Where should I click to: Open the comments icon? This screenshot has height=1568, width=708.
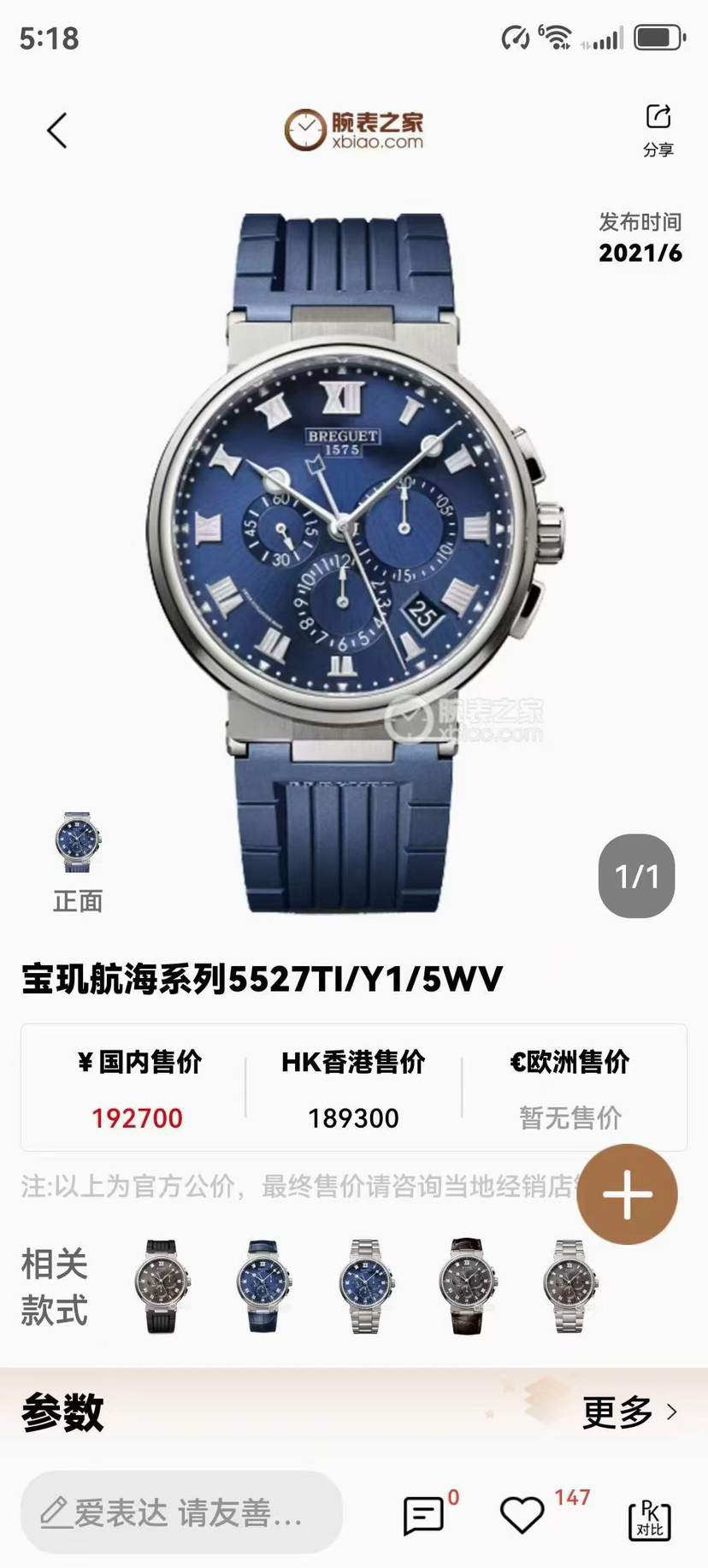click(x=424, y=1514)
